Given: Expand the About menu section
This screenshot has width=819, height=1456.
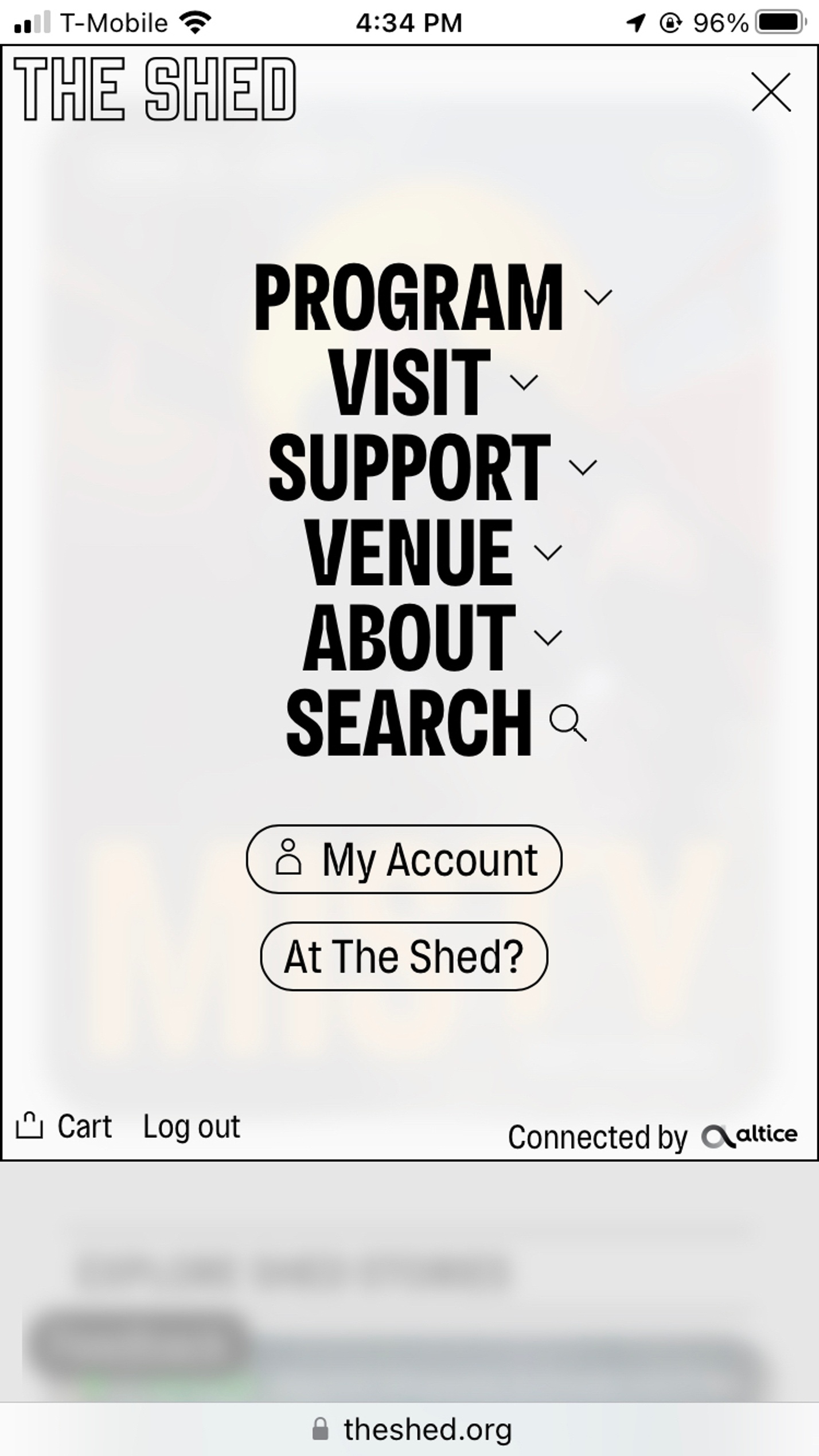Looking at the screenshot, I should [x=433, y=636].
